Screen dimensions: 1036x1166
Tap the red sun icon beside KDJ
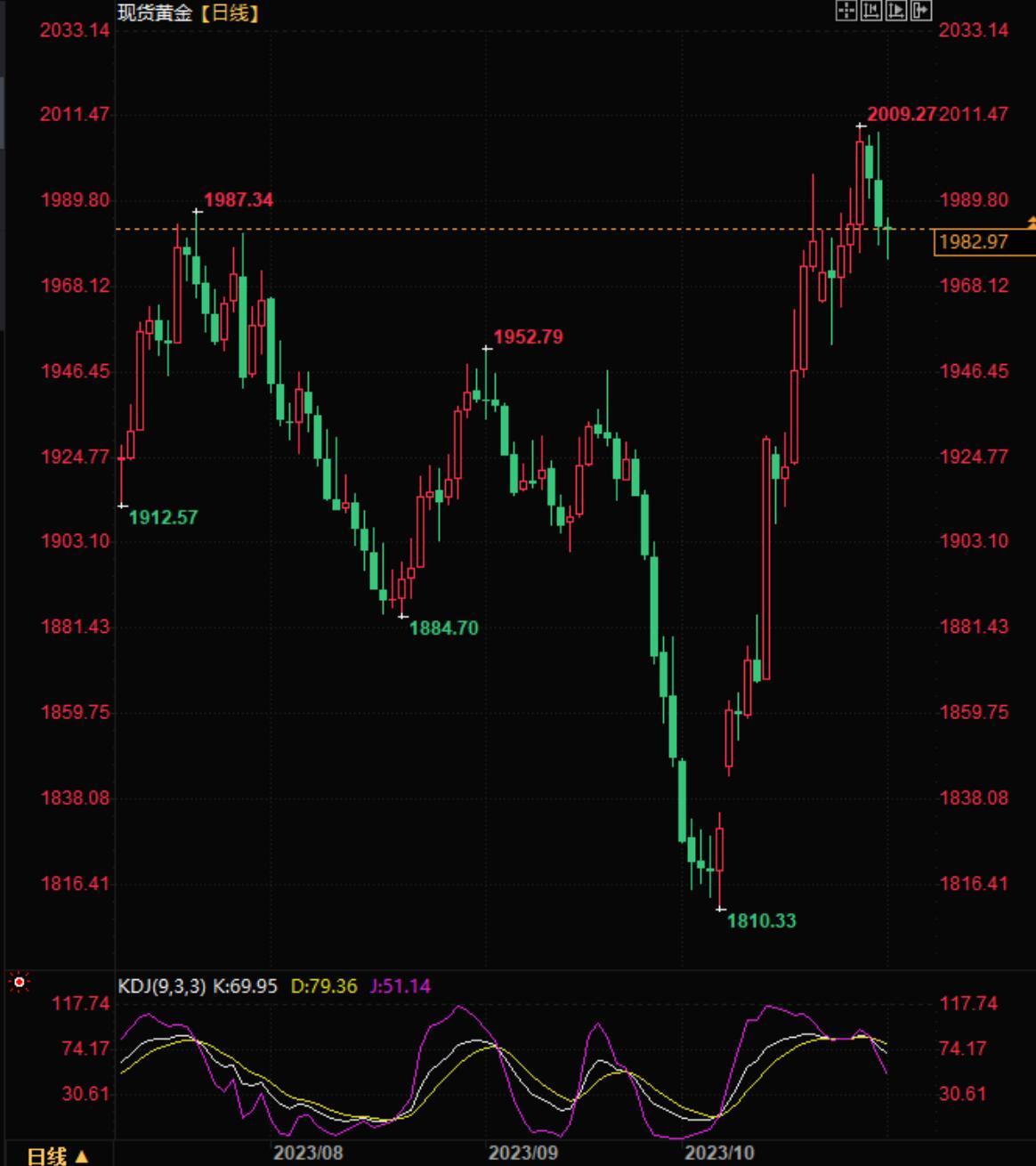pyautogui.click(x=20, y=983)
